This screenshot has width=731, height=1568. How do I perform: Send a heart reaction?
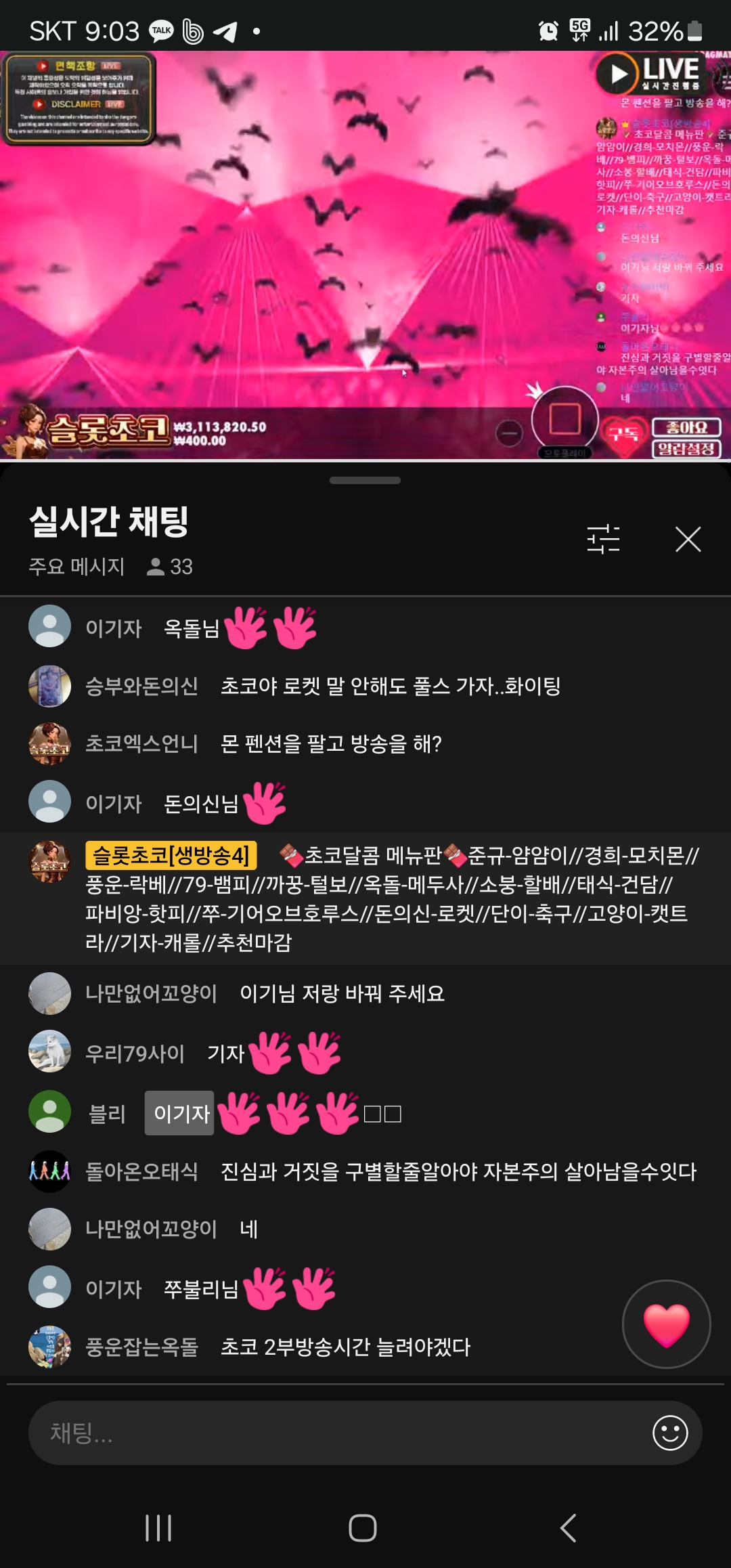point(666,1324)
